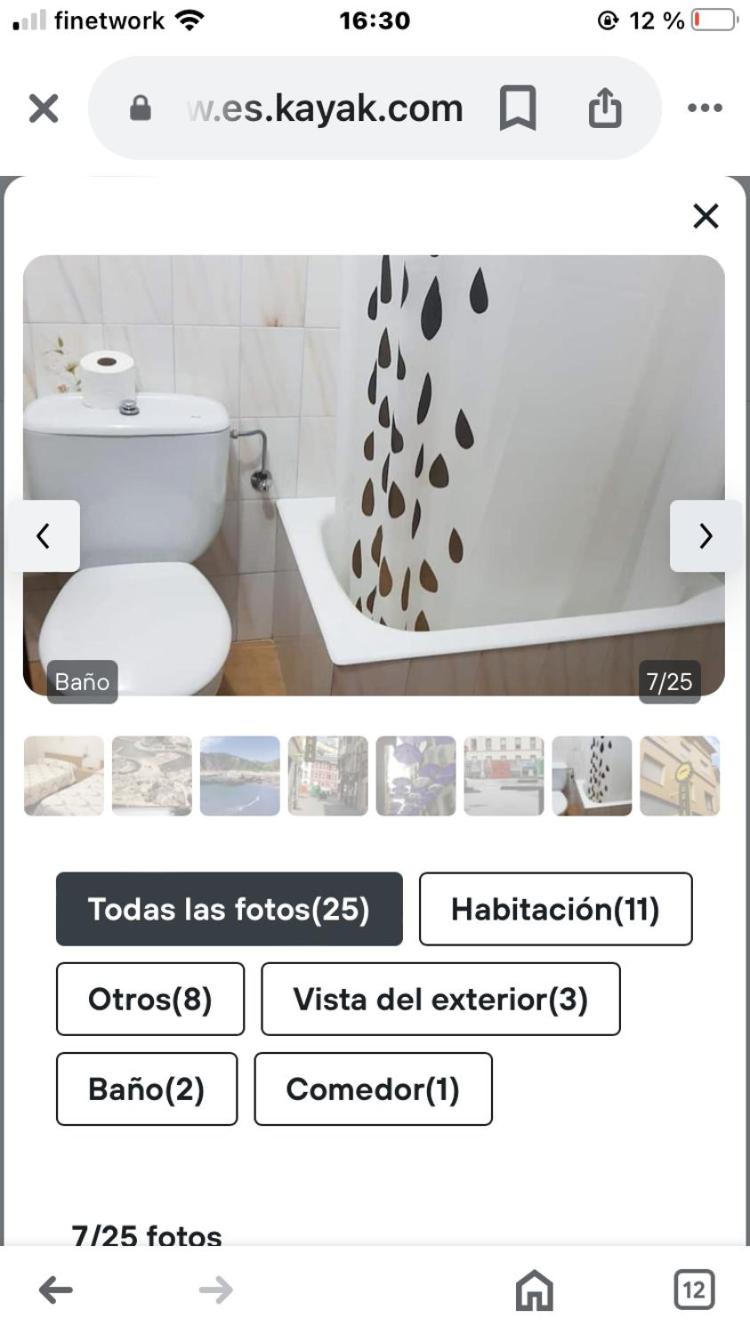The image size is (750, 1334).
Task: Switch to Vista del exterior(3) photos
Action: click(x=440, y=999)
